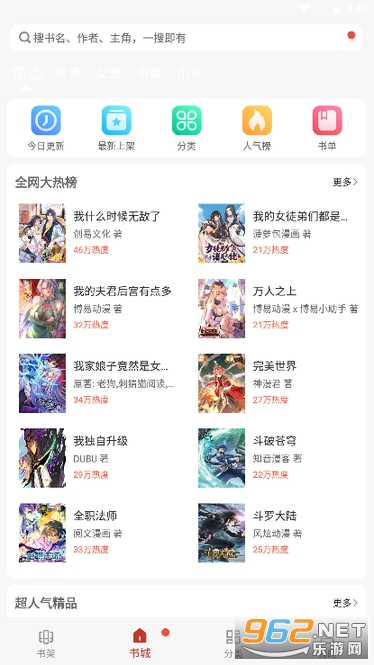Go to the 书架 bottom tab

[x=46, y=643]
